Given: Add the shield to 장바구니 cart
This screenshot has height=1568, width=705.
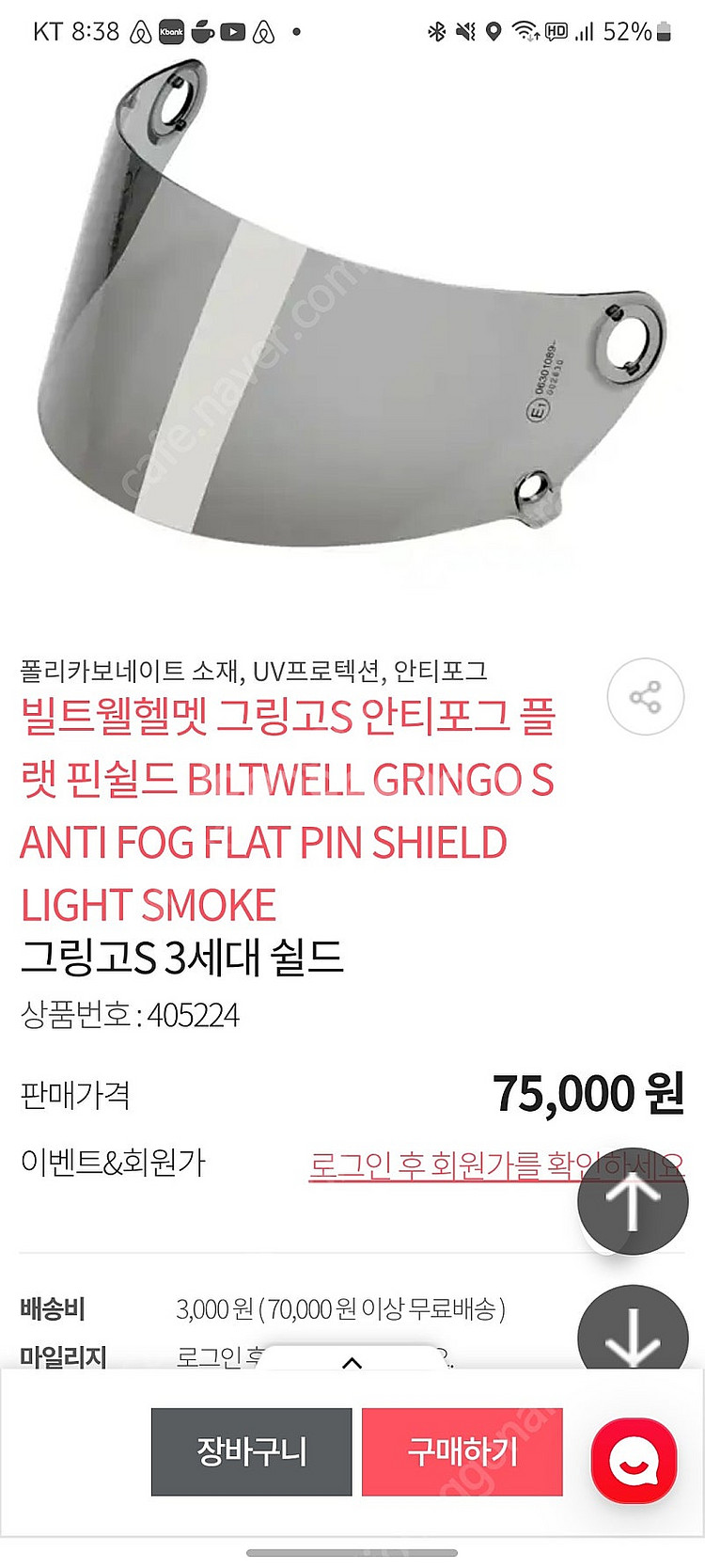Looking at the screenshot, I should click(x=251, y=1451).
